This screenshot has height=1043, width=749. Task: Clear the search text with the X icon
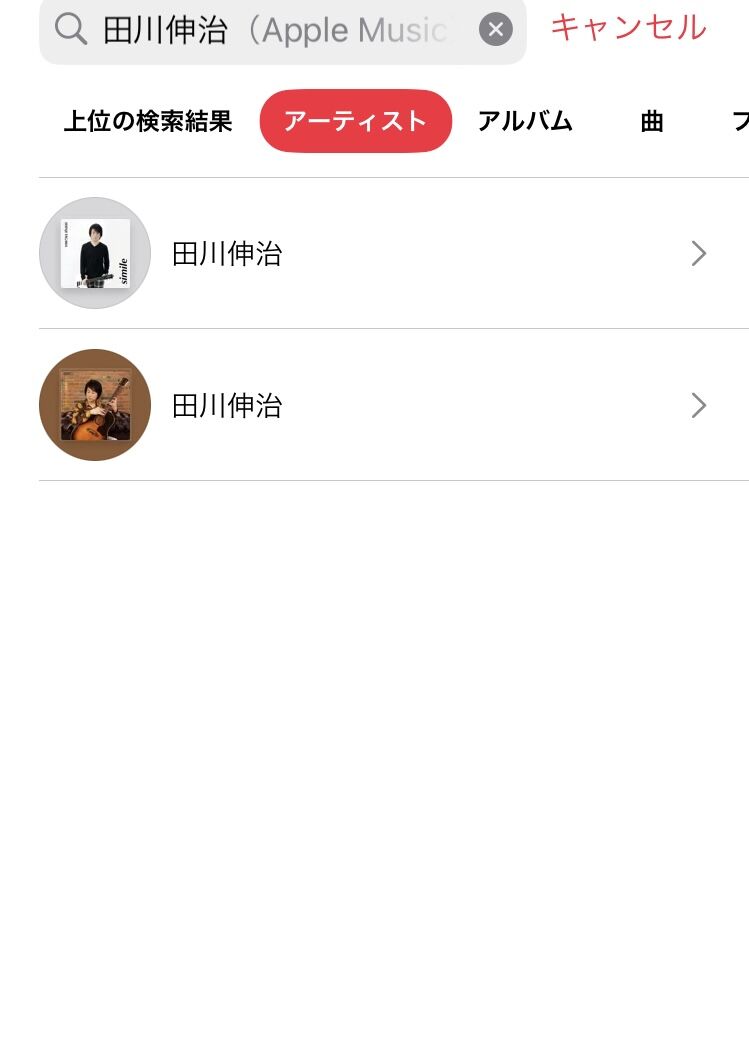(495, 30)
